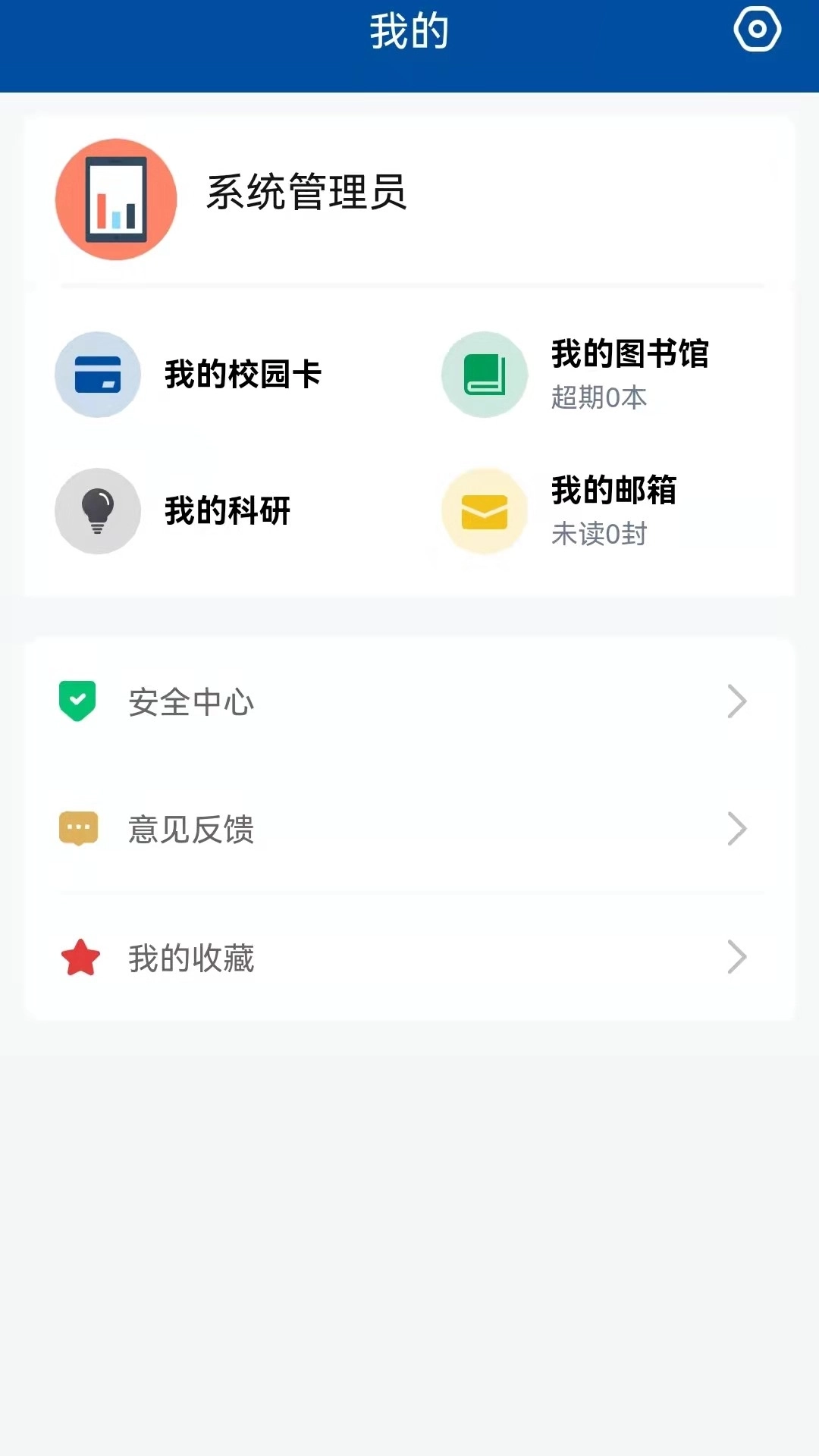Click the 我的科研 lightbulb icon
Image resolution: width=819 pixels, height=1456 pixels.
[x=98, y=510]
